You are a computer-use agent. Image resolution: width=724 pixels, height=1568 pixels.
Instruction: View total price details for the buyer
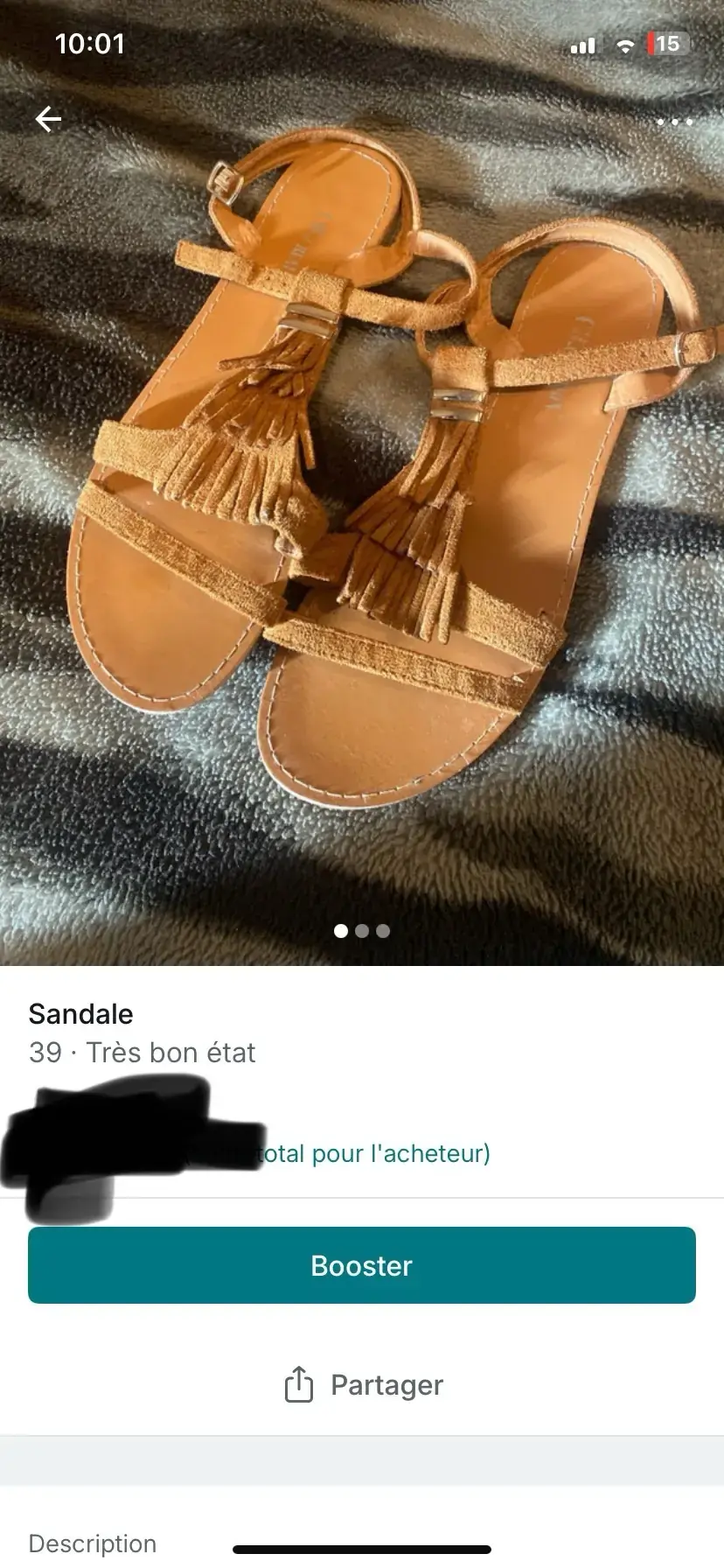(x=378, y=1153)
